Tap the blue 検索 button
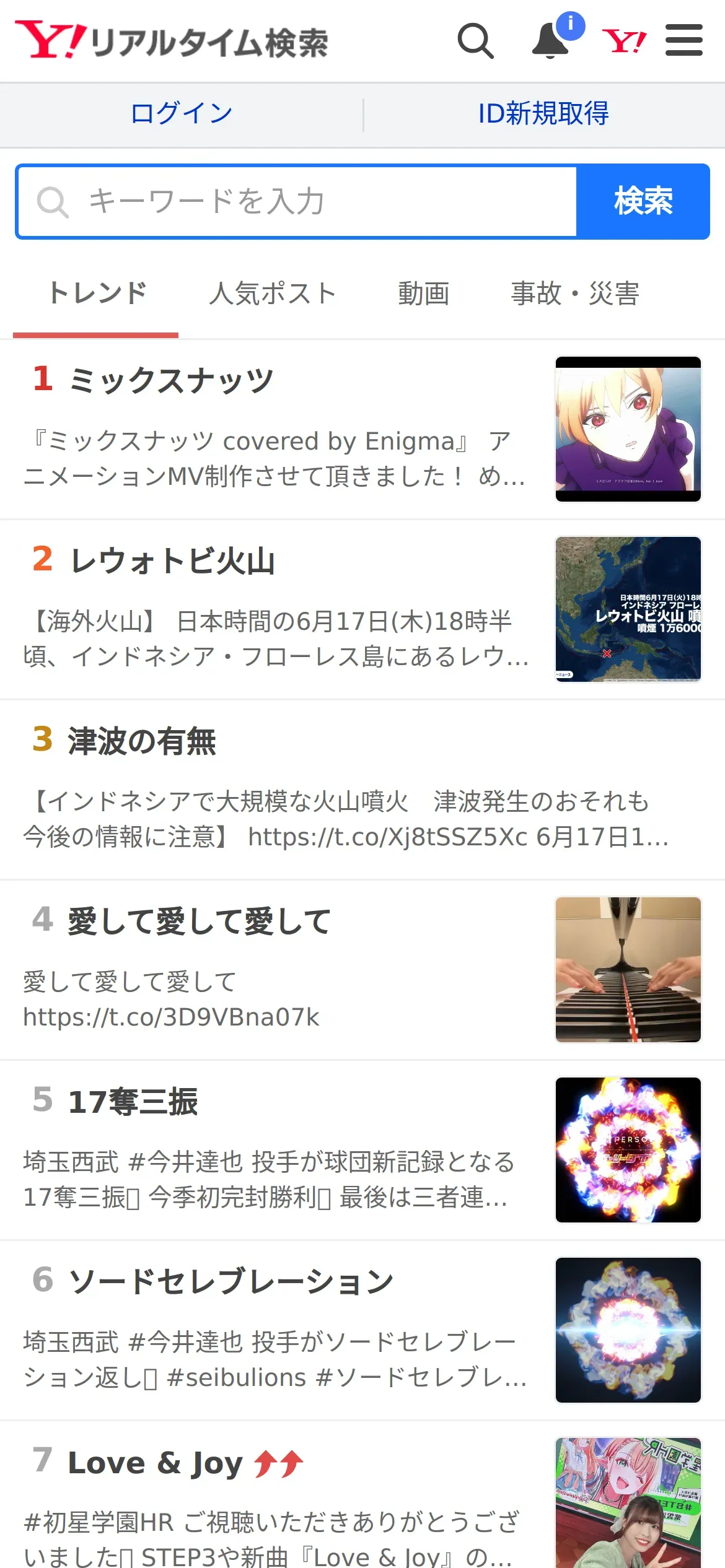The height and width of the screenshot is (1568, 725). (x=643, y=202)
